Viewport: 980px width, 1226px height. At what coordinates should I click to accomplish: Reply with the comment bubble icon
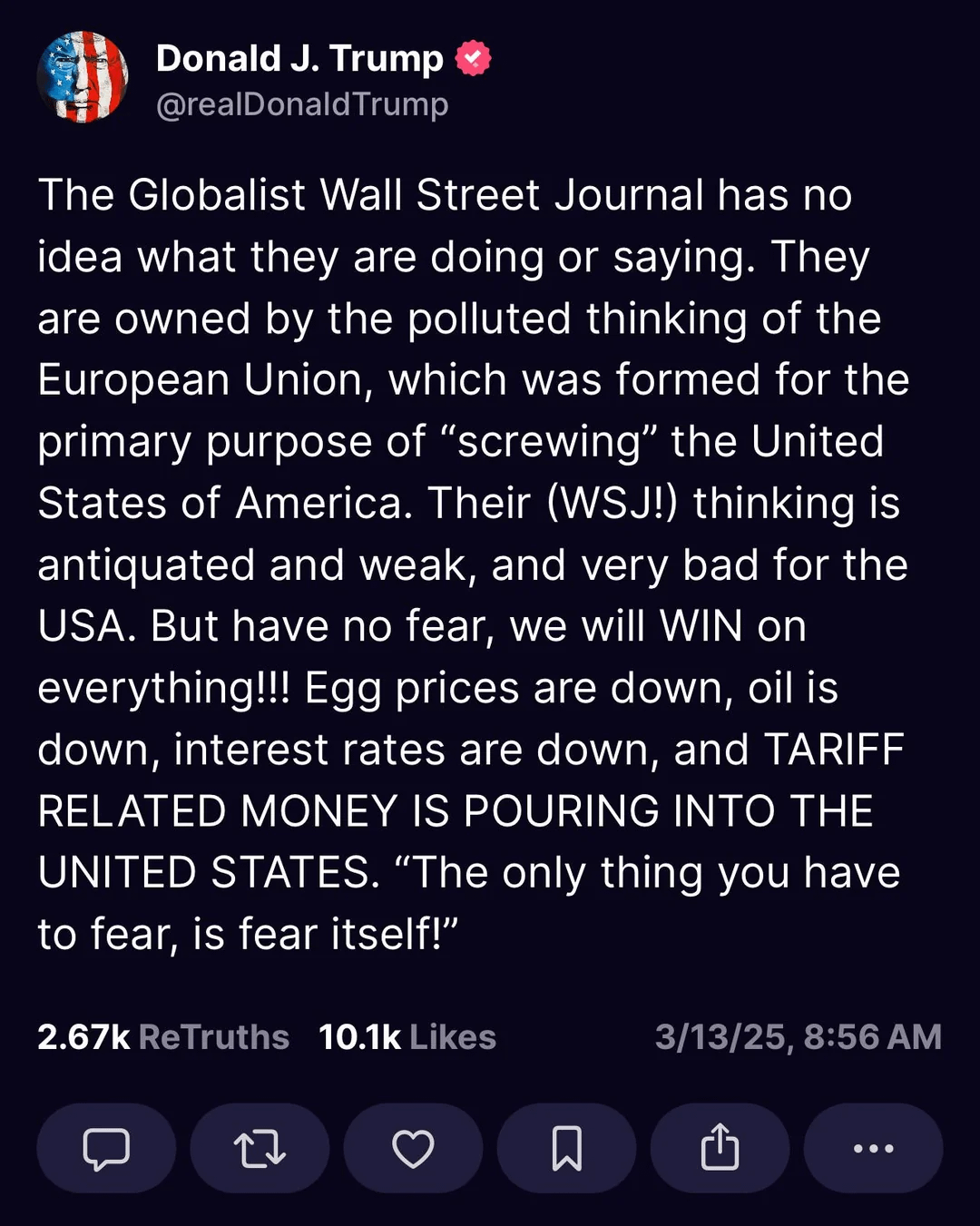pos(106,1148)
